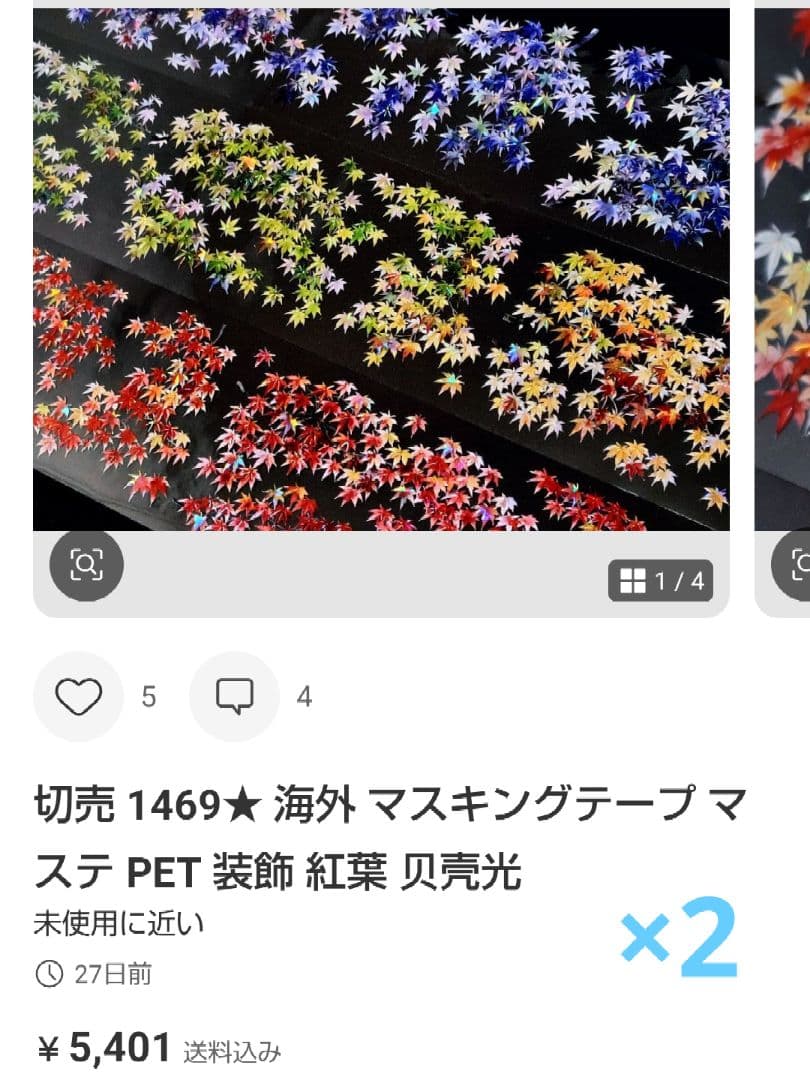This screenshot has width=810, height=1080.
Task: Open the main maple leaves product photo
Action: tap(381, 270)
